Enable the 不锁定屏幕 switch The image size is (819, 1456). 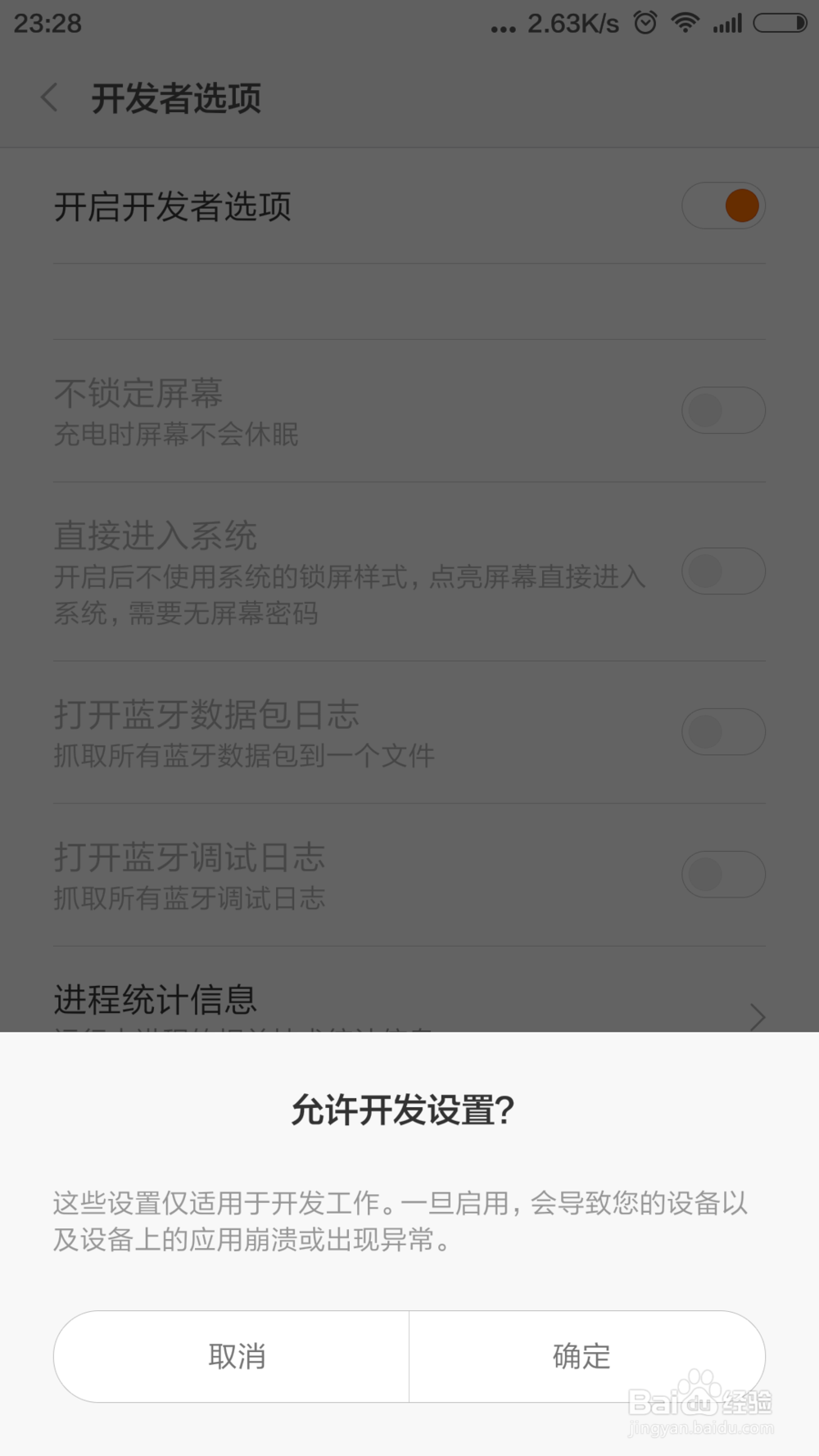pos(724,409)
